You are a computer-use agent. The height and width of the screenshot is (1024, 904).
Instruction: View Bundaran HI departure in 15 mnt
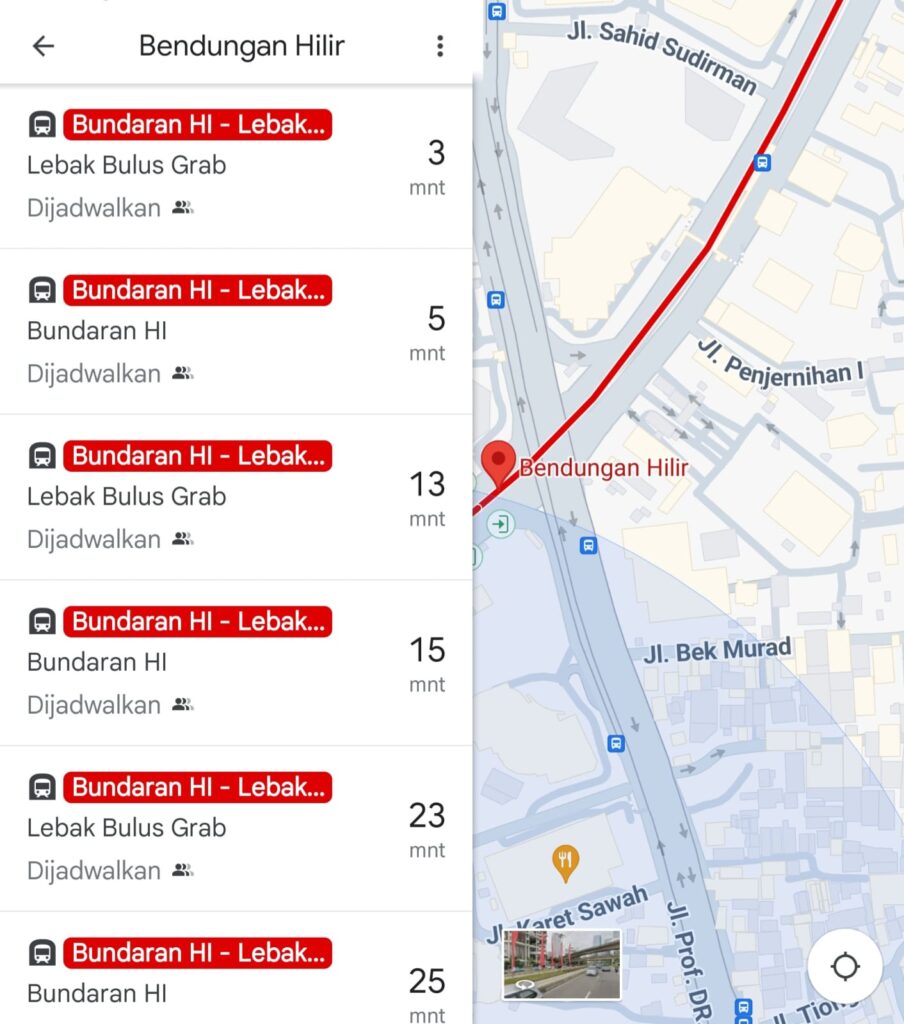236,663
